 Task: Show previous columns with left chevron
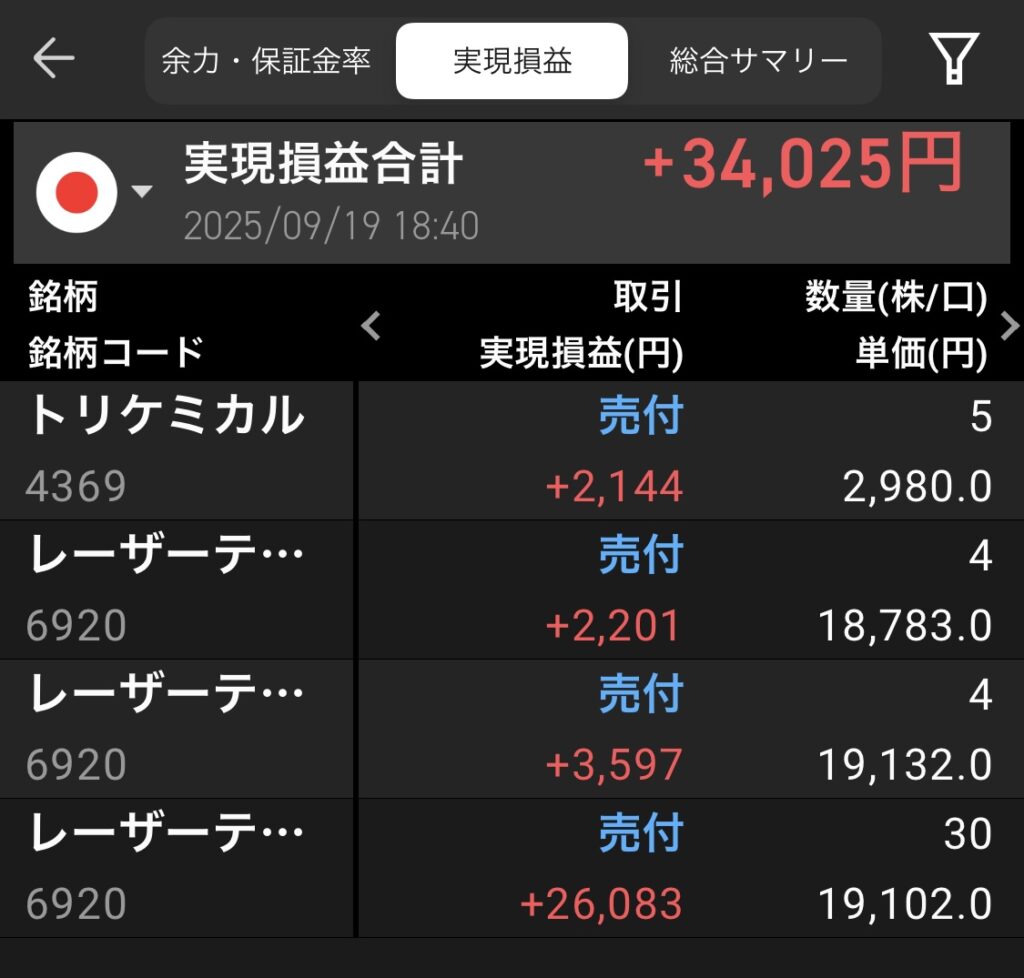[371, 325]
